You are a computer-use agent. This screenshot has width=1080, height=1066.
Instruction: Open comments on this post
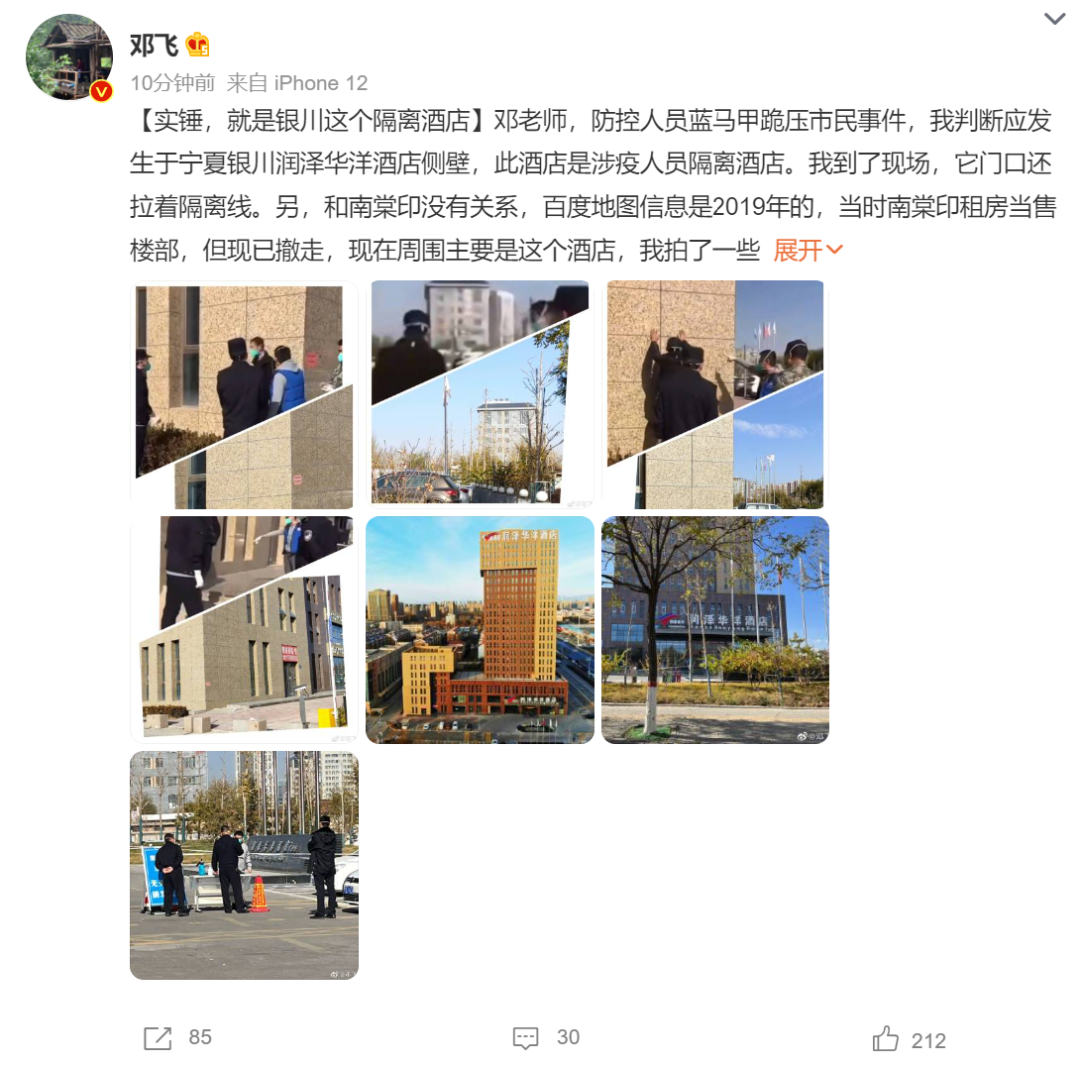[546, 1038]
